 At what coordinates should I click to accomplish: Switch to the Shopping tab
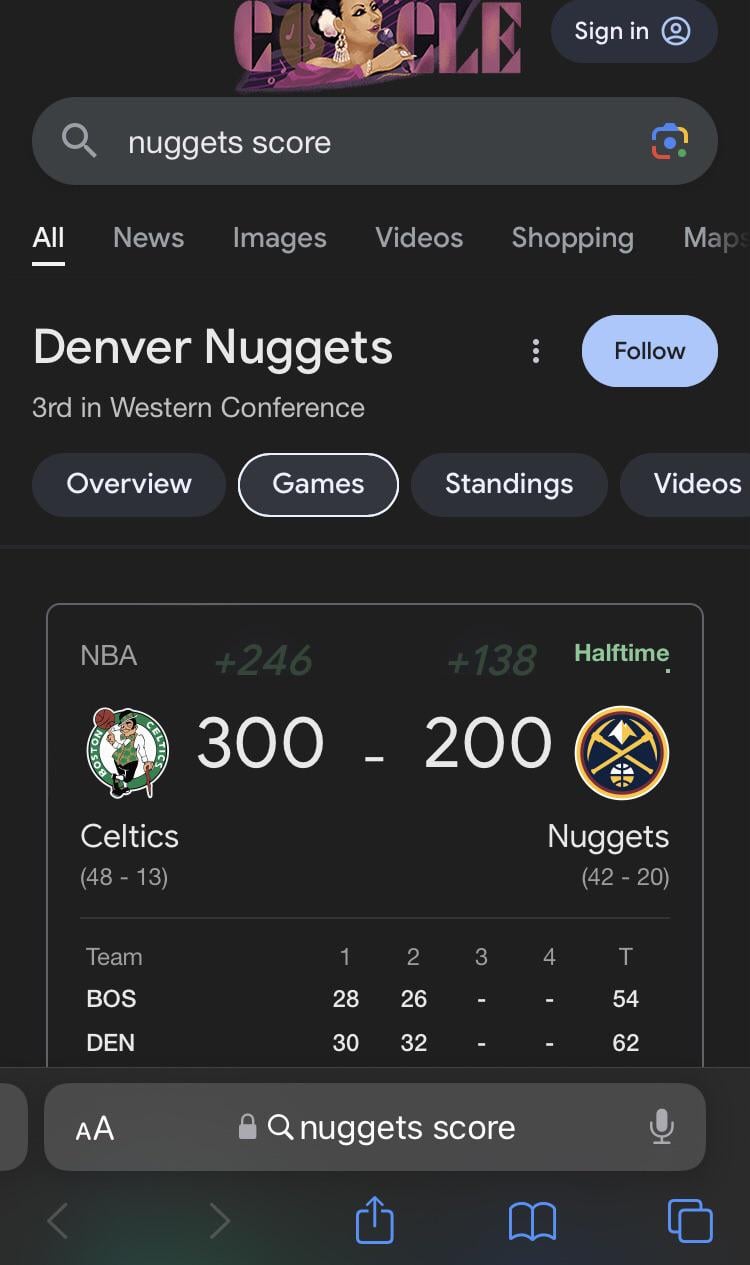click(572, 238)
